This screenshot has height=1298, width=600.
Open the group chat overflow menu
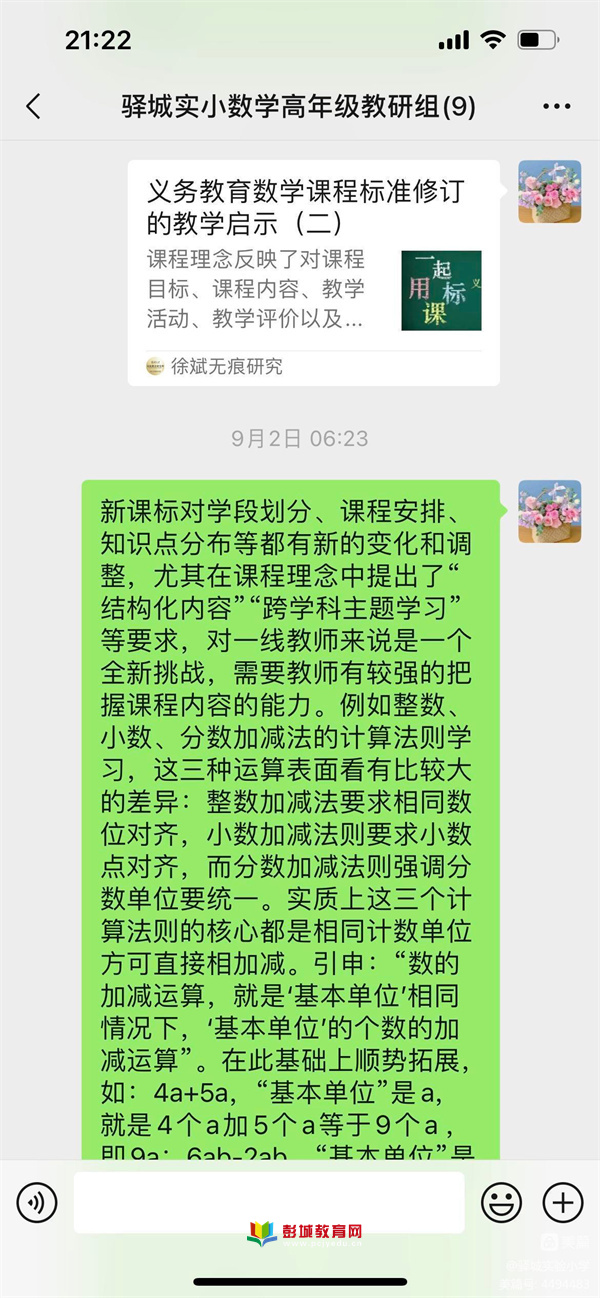[556, 106]
